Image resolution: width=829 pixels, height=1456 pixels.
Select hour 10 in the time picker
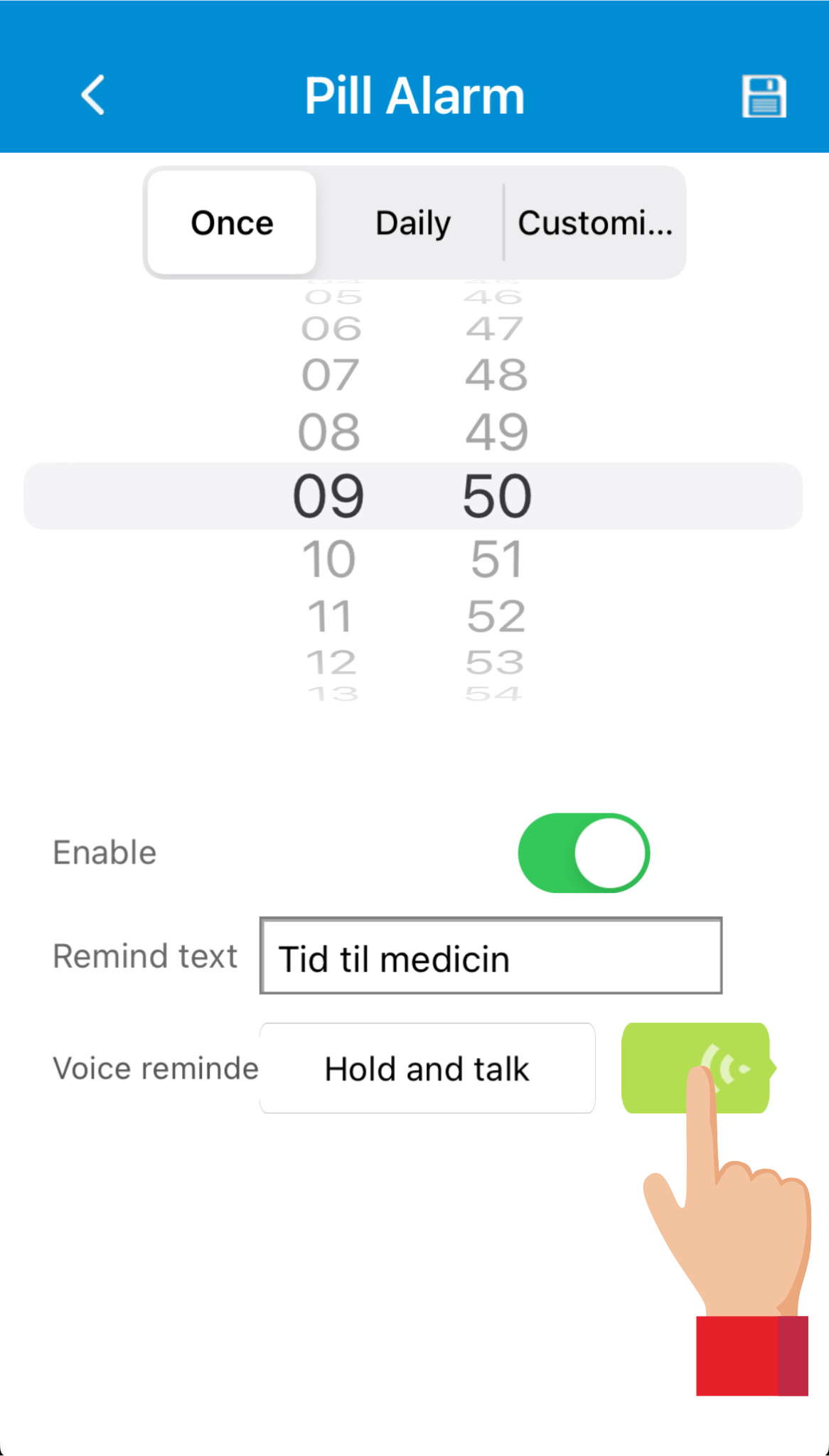pyautogui.click(x=328, y=560)
